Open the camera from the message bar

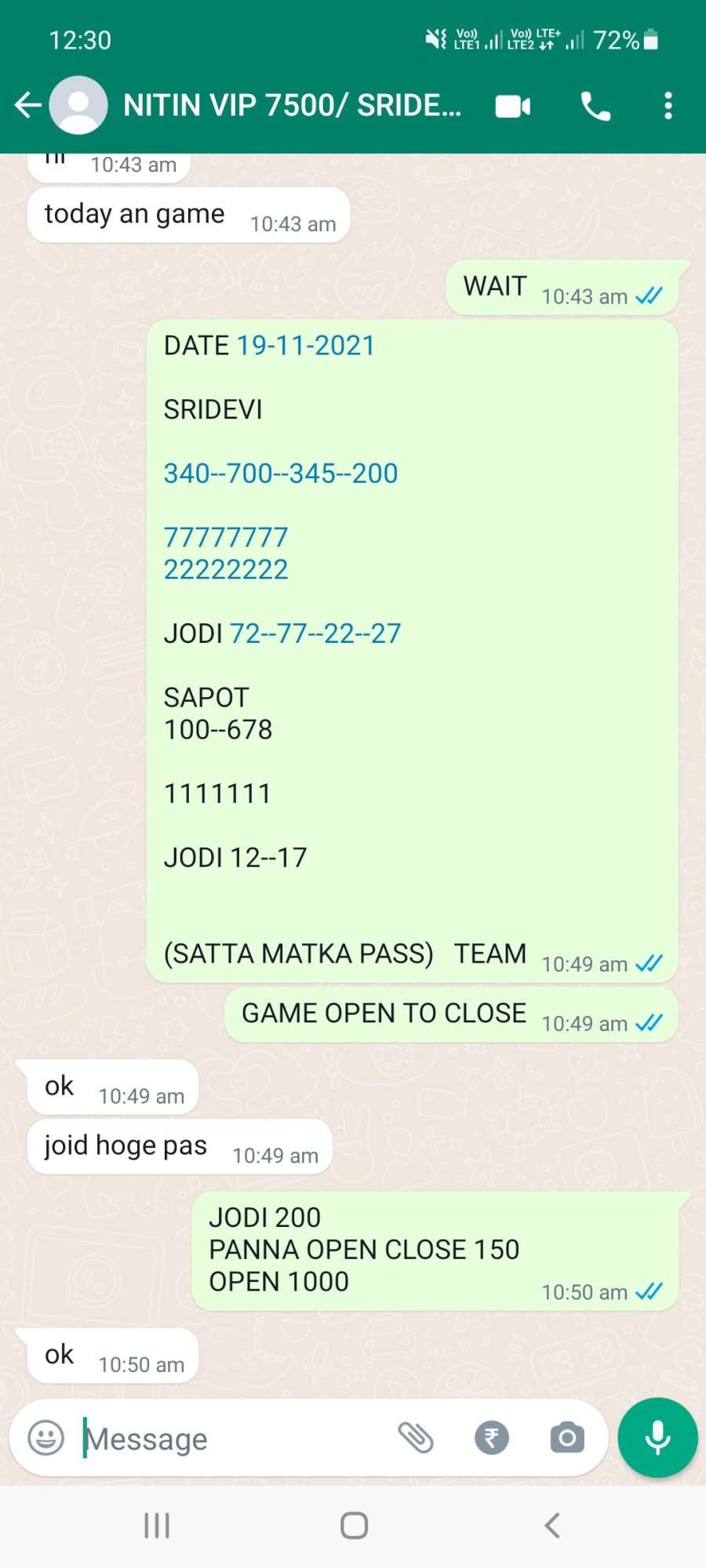click(567, 1438)
